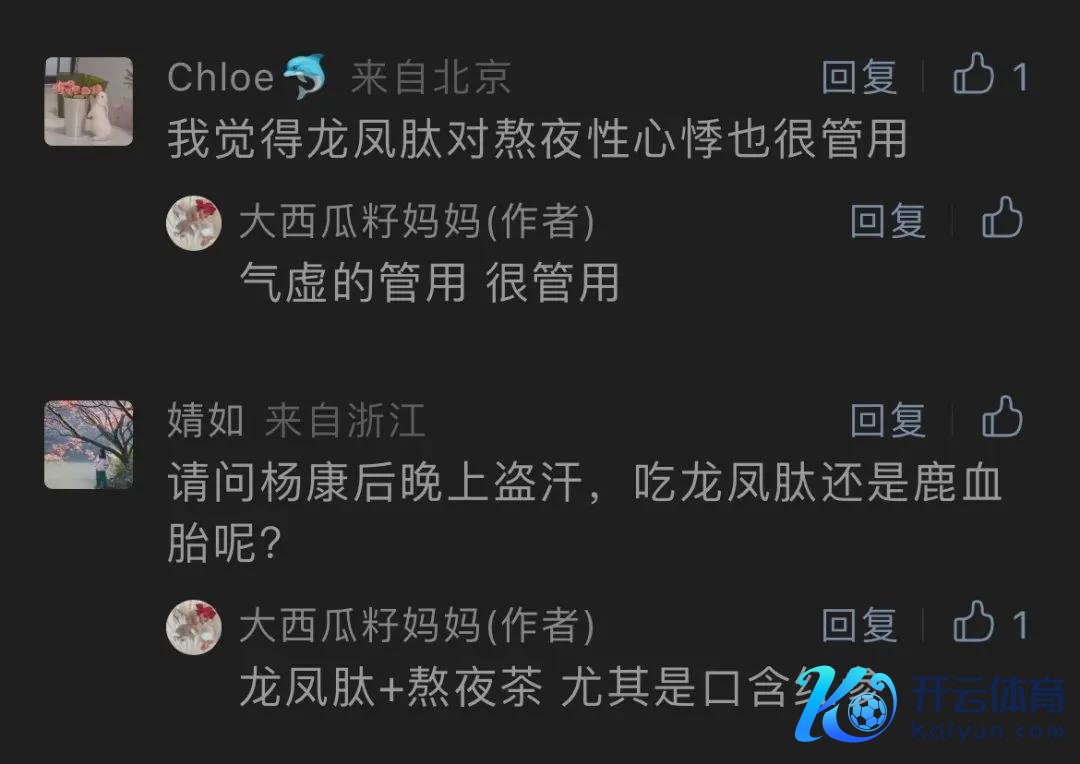Reply to author's 气虚的管用 comment
Viewport: 1080px width, 764px height.
click(x=887, y=221)
